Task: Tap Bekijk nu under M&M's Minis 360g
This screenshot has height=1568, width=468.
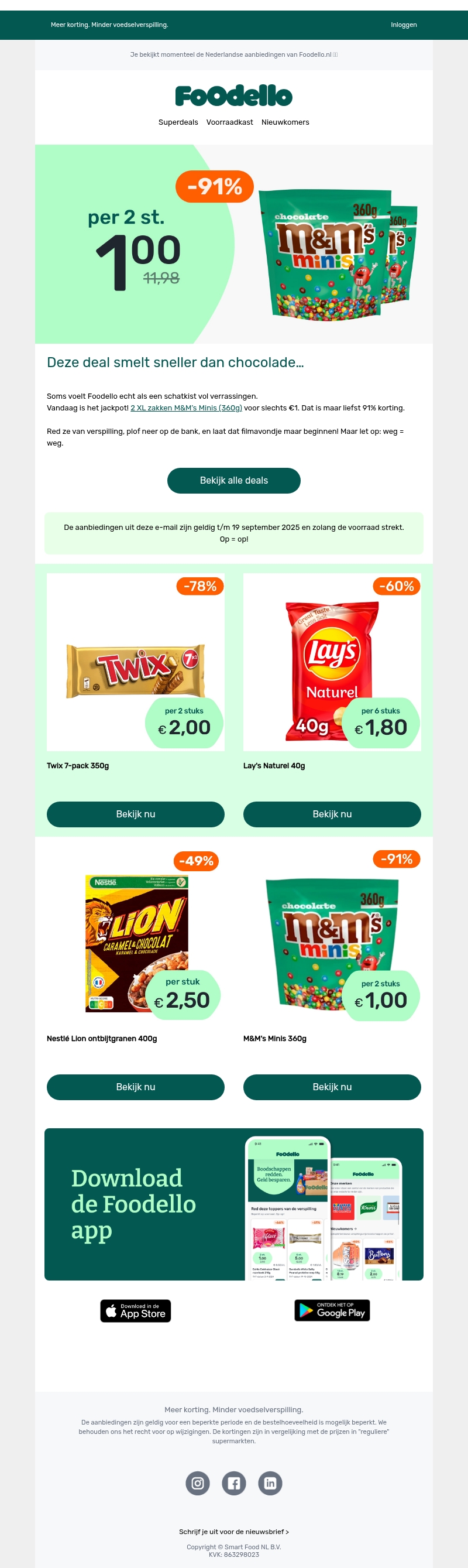Action: [x=332, y=1087]
